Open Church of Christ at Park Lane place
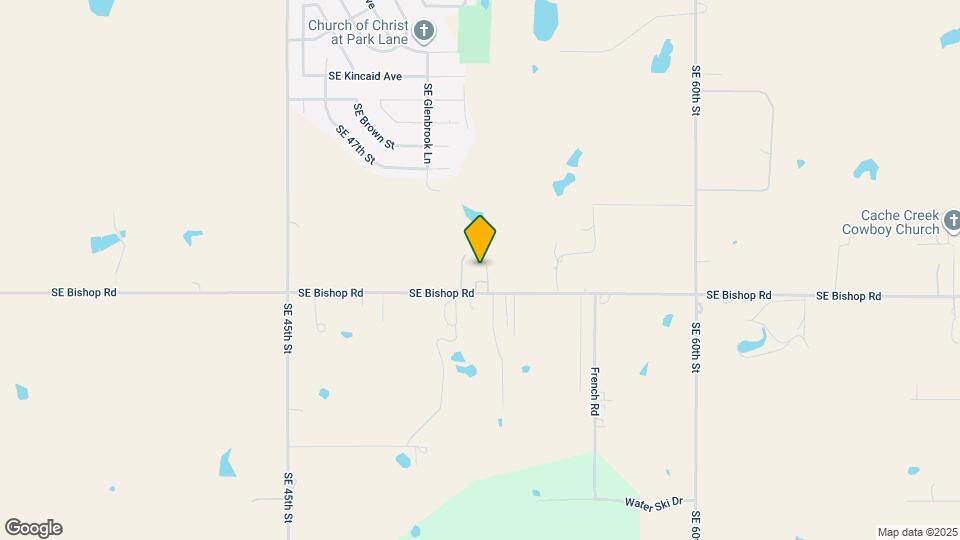 424,31
